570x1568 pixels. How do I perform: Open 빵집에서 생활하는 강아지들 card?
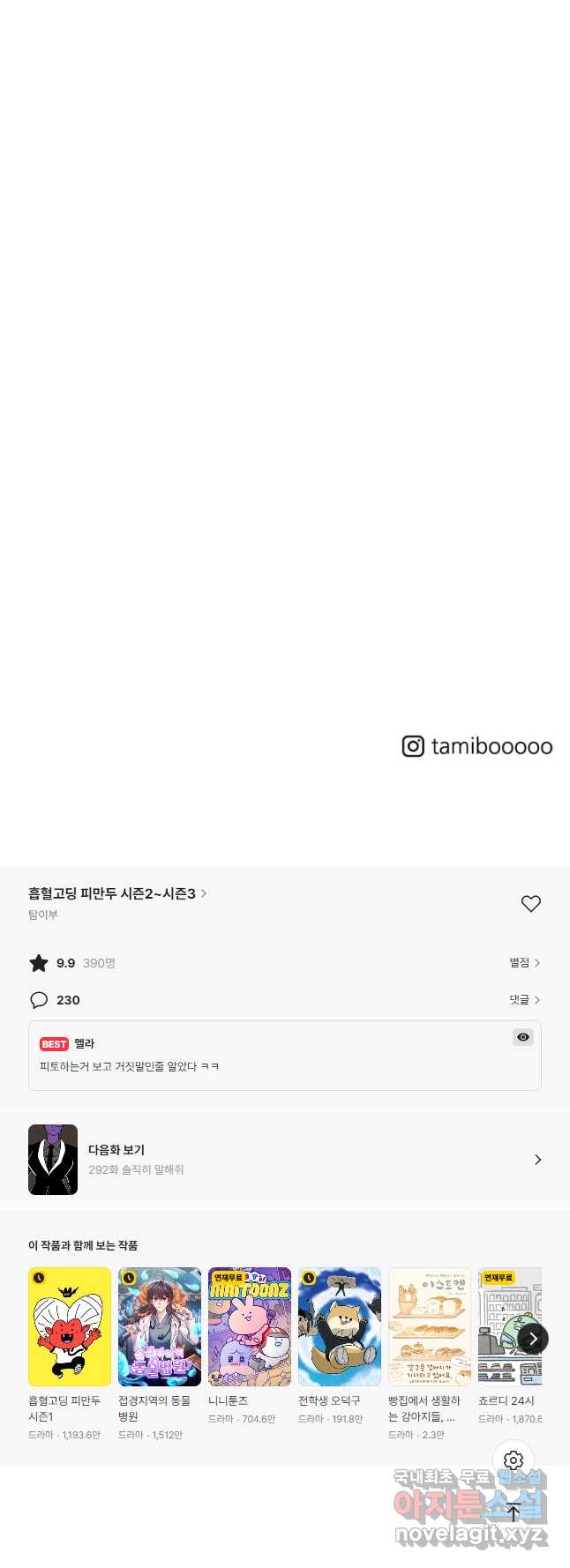tap(430, 1326)
